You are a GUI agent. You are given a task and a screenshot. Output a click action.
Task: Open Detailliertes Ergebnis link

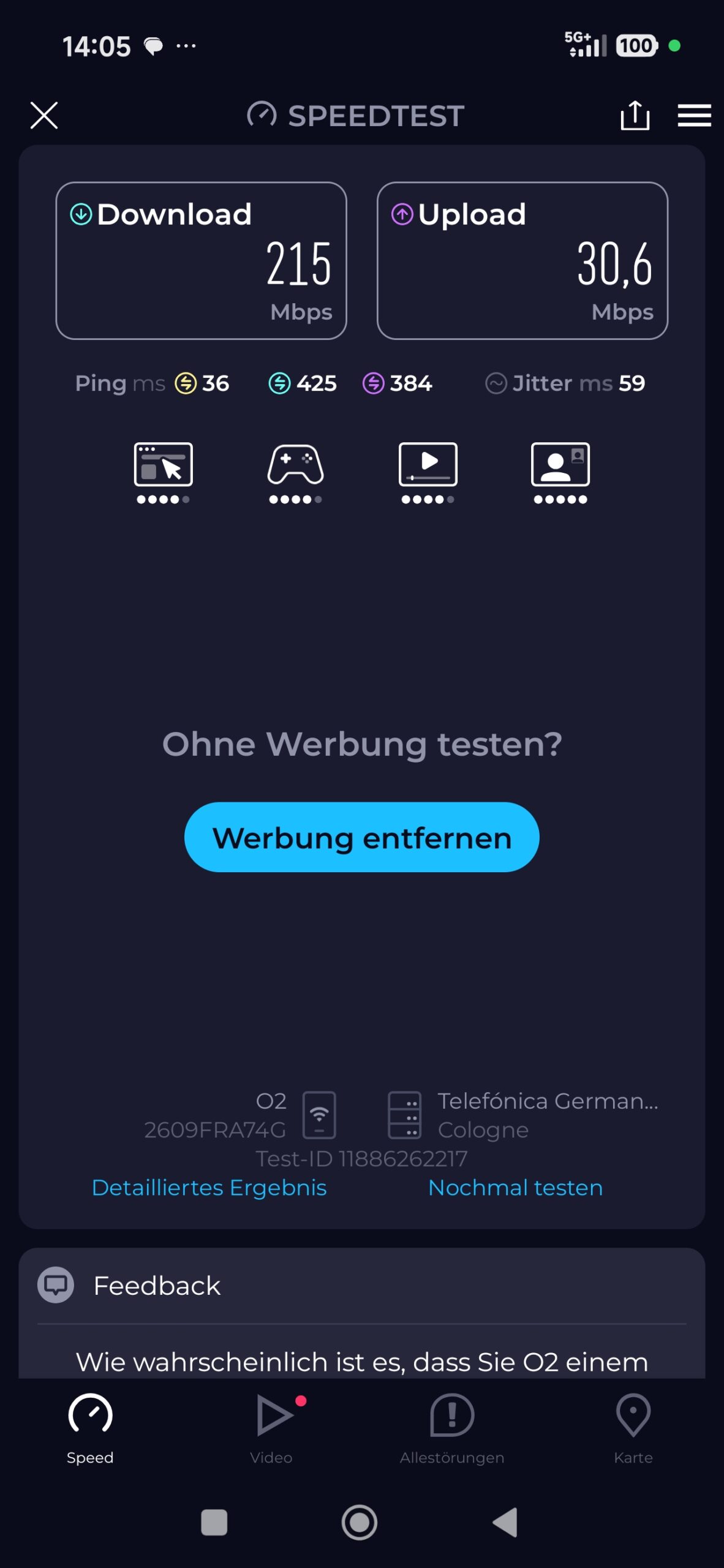[209, 1188]
